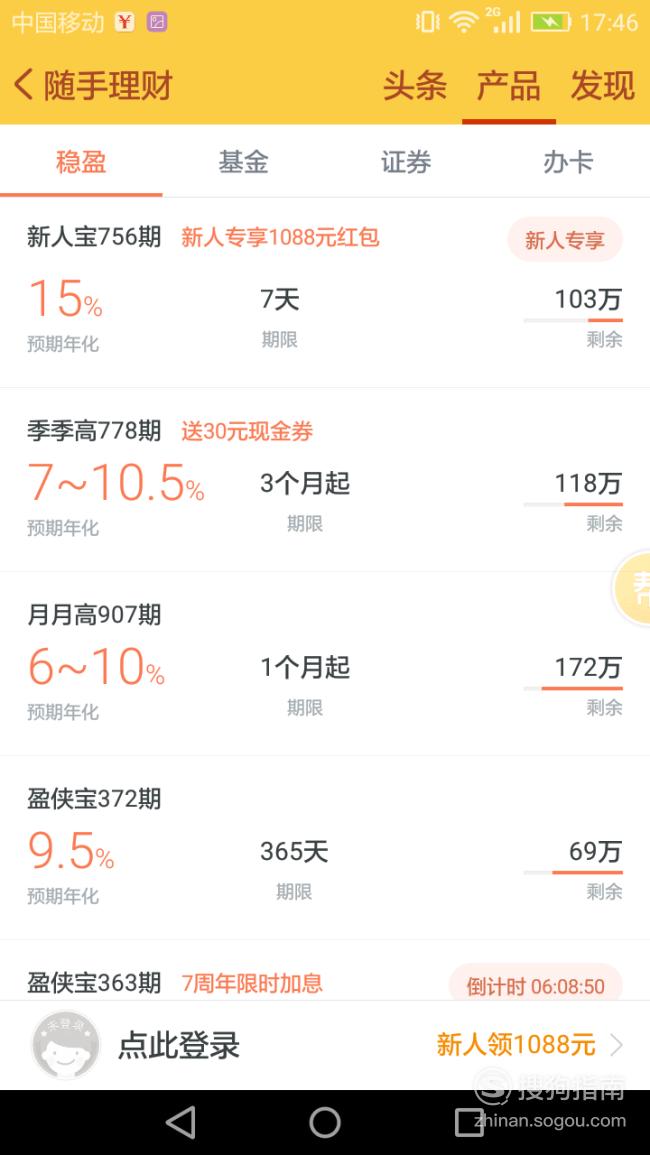Open product 新人宝756期
This screenshot has width=650, height=1155.
325,293
